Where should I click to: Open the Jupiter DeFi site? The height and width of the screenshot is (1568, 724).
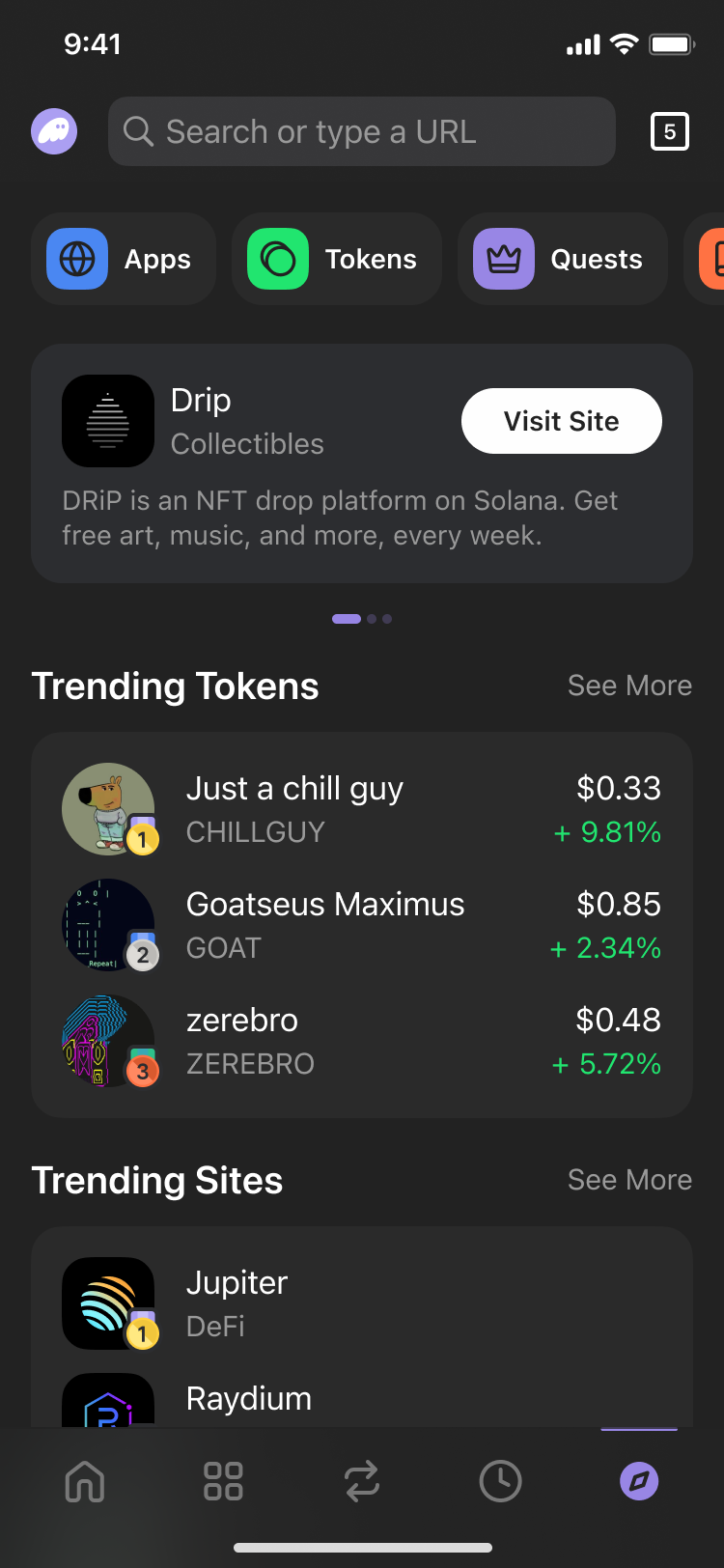(x=362, y=1303)
